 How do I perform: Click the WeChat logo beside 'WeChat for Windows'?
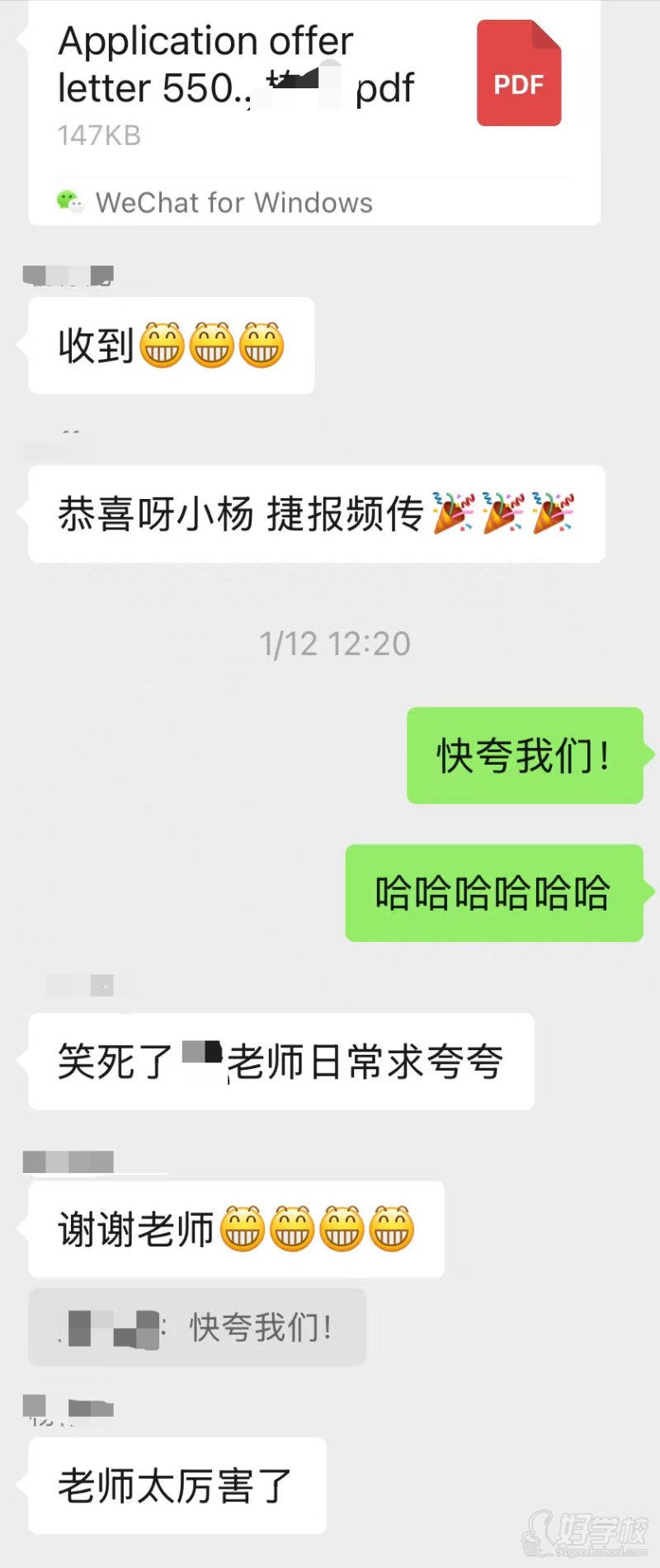pyautogui.click(x=70, y=201)
